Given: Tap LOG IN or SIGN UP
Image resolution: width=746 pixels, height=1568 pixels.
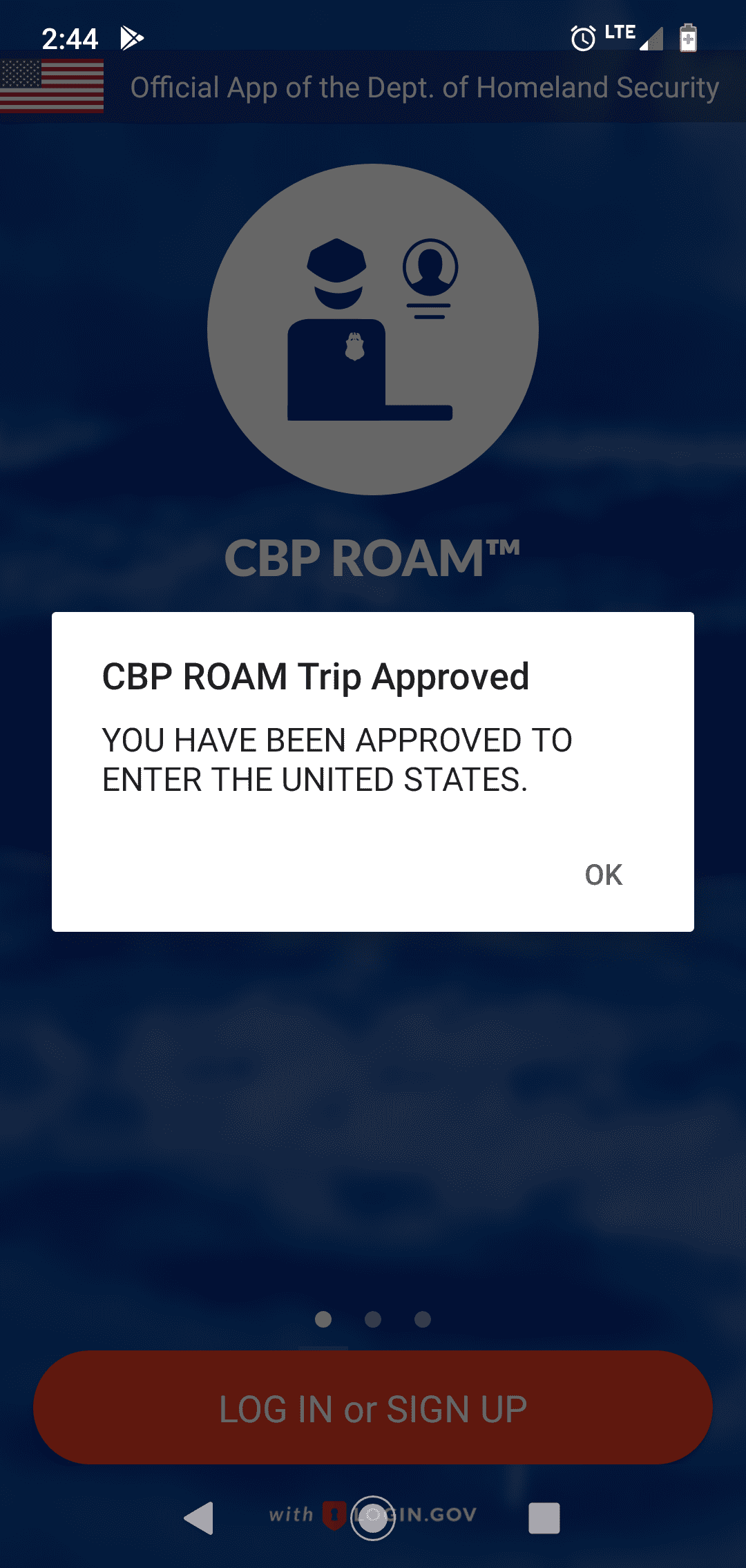Looking at the screenshot, I should (x=373, y=1408).
